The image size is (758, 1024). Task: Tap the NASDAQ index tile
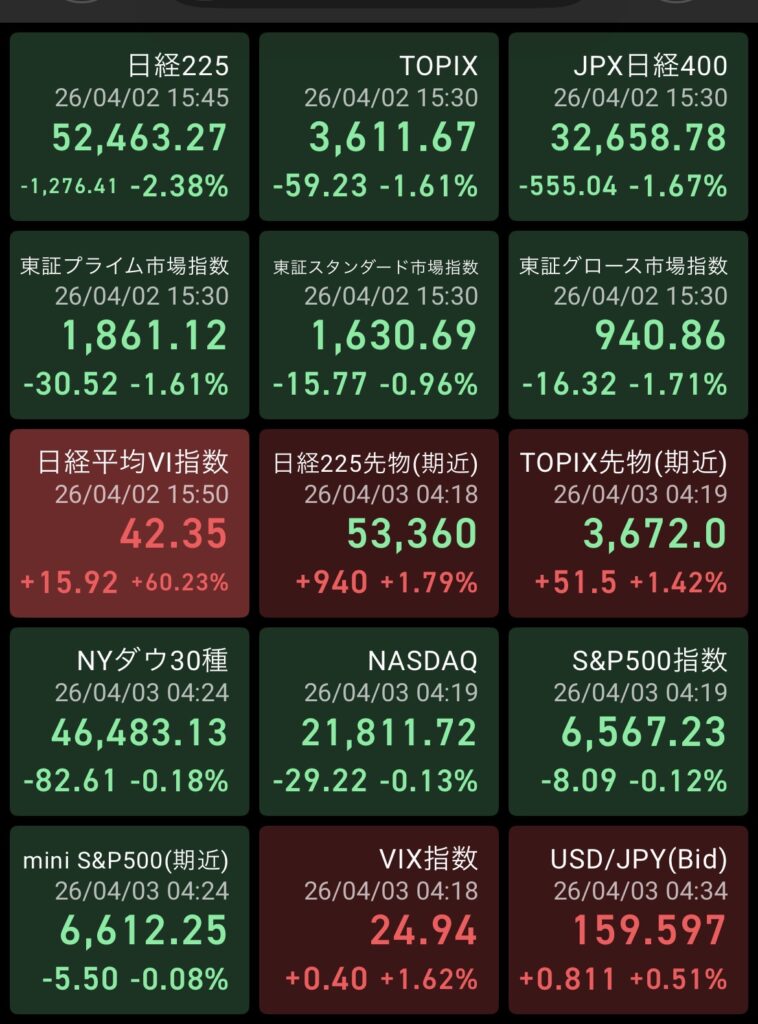[x=378, y=720]
